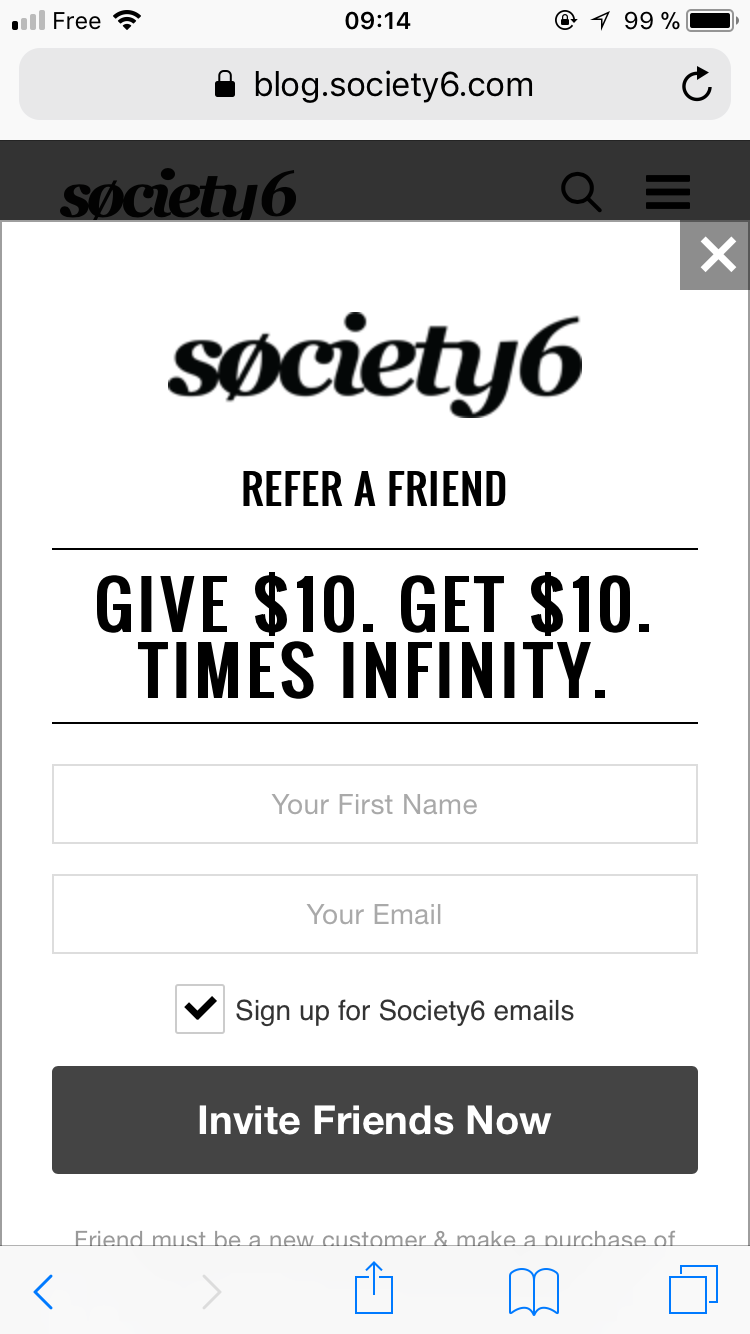Tap Invite Friends Now button
The image size is (750, 1334).
[374, 1119]
